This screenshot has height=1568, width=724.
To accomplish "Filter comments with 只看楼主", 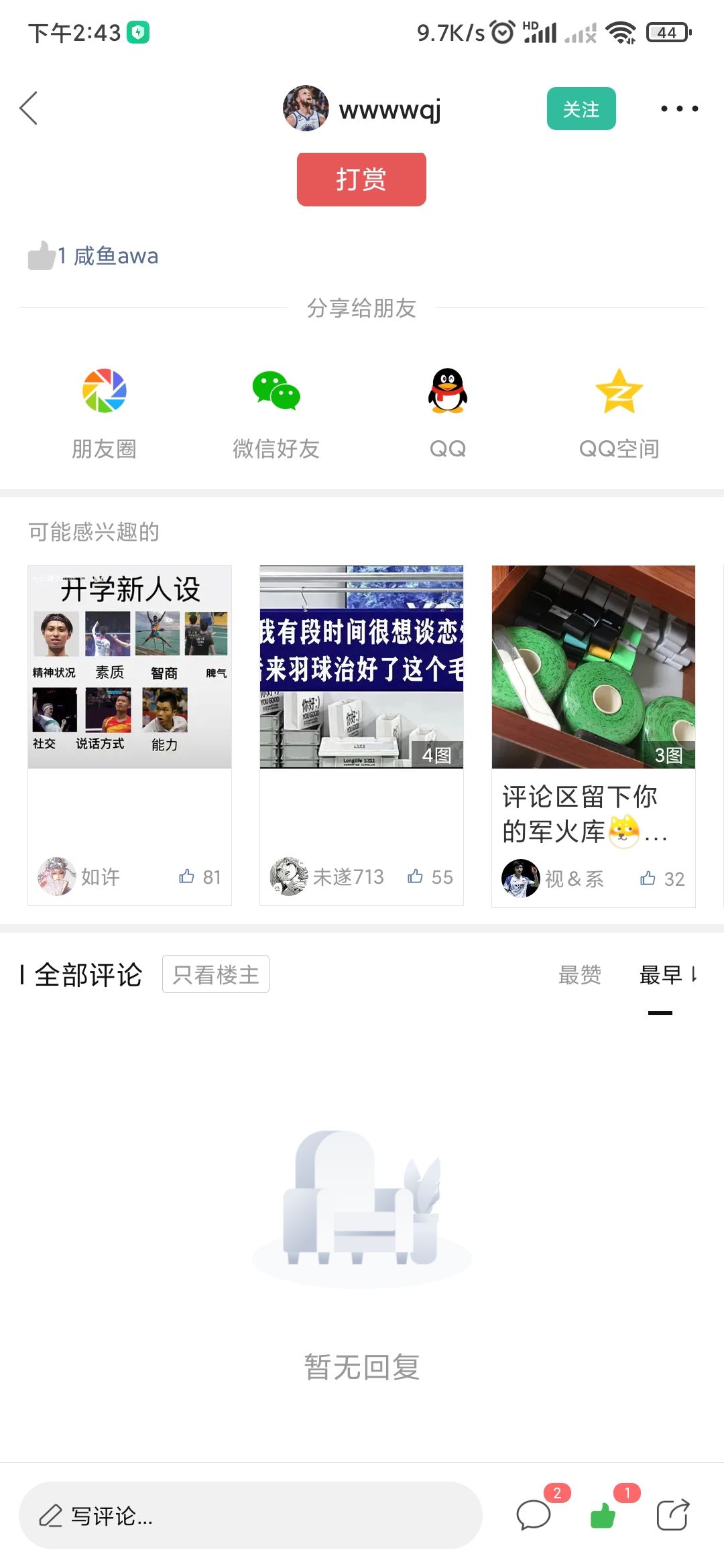I will pyautogui.click(x=215, y=974).
